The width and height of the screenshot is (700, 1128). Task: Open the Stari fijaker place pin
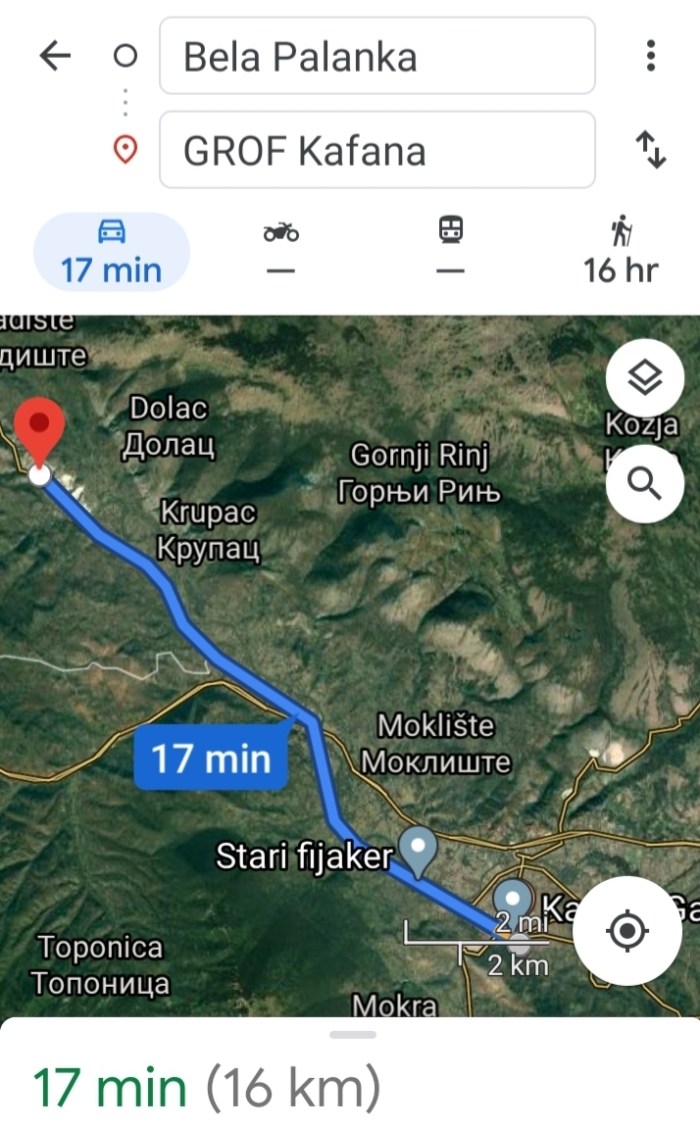pyautogui.click(x=417, y=850)
